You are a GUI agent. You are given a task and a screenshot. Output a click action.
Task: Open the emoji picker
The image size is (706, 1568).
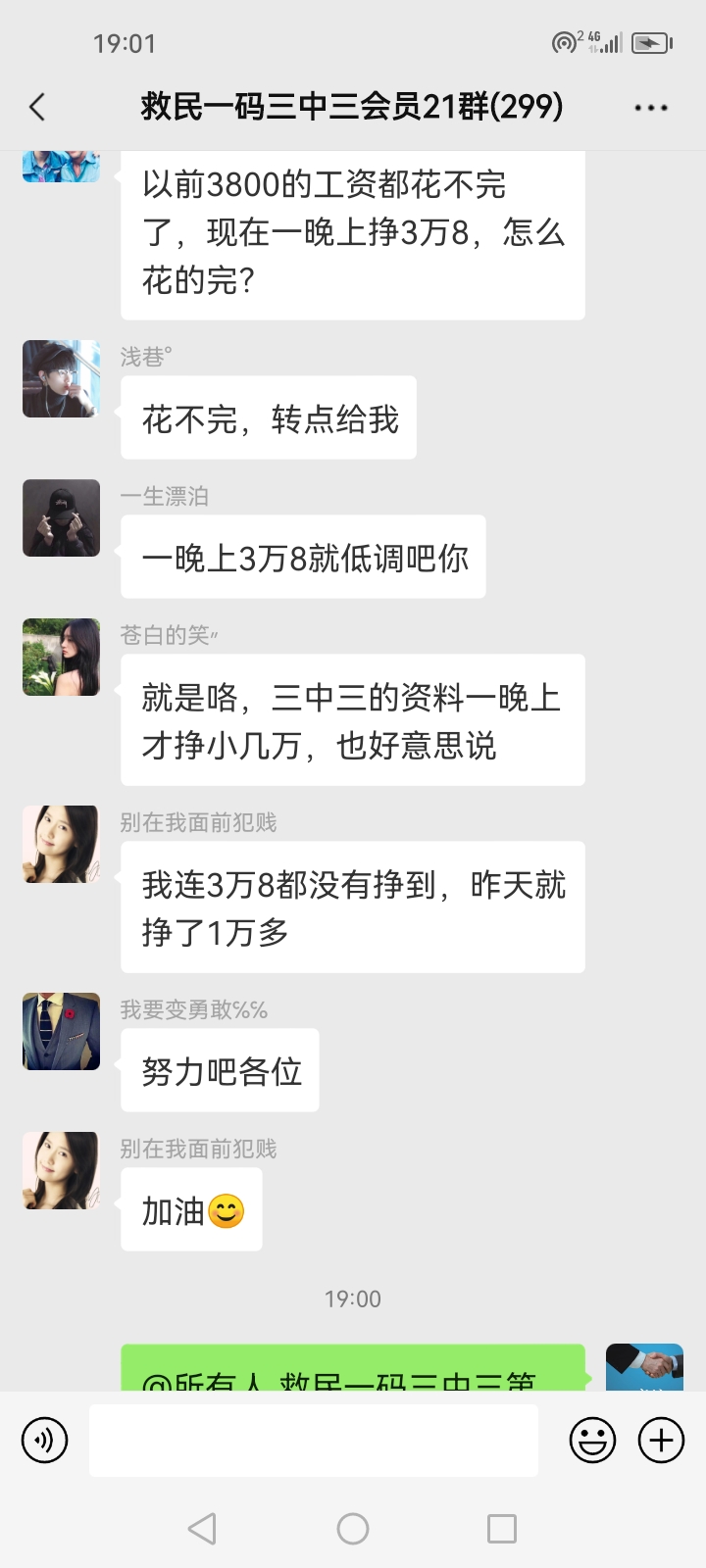592,1441
